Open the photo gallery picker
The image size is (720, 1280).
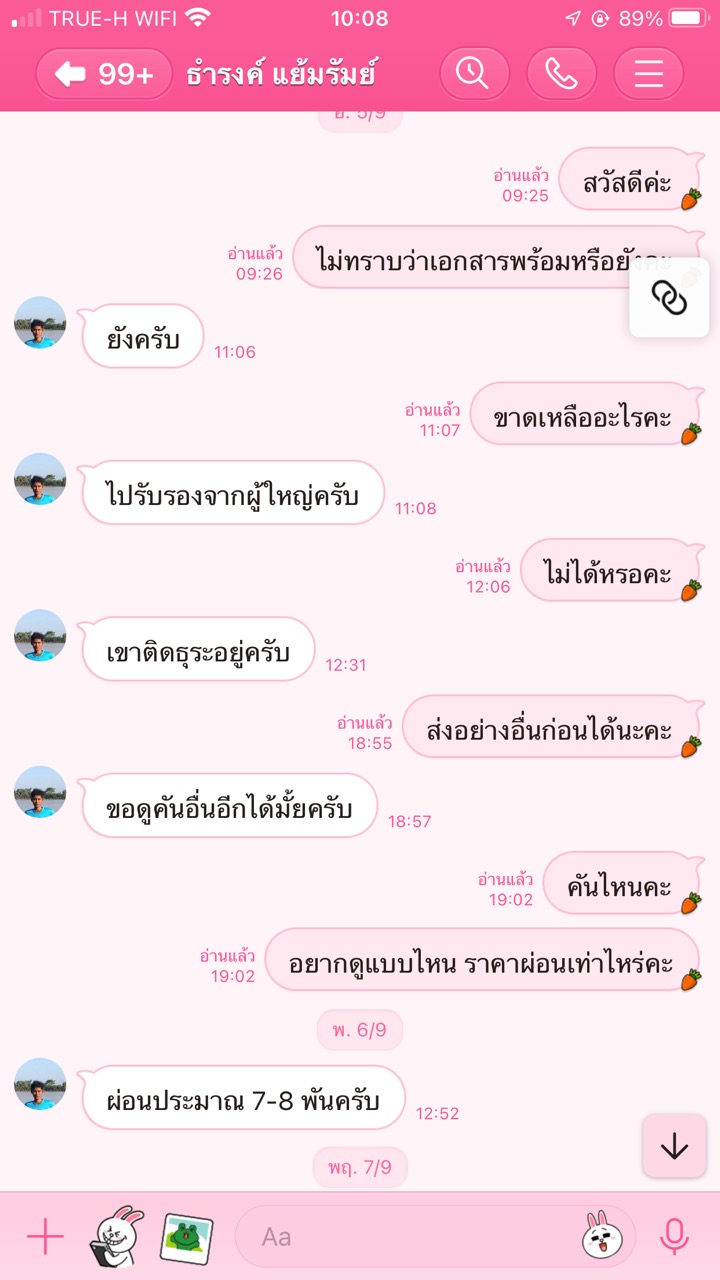(x=186, y=1237)
